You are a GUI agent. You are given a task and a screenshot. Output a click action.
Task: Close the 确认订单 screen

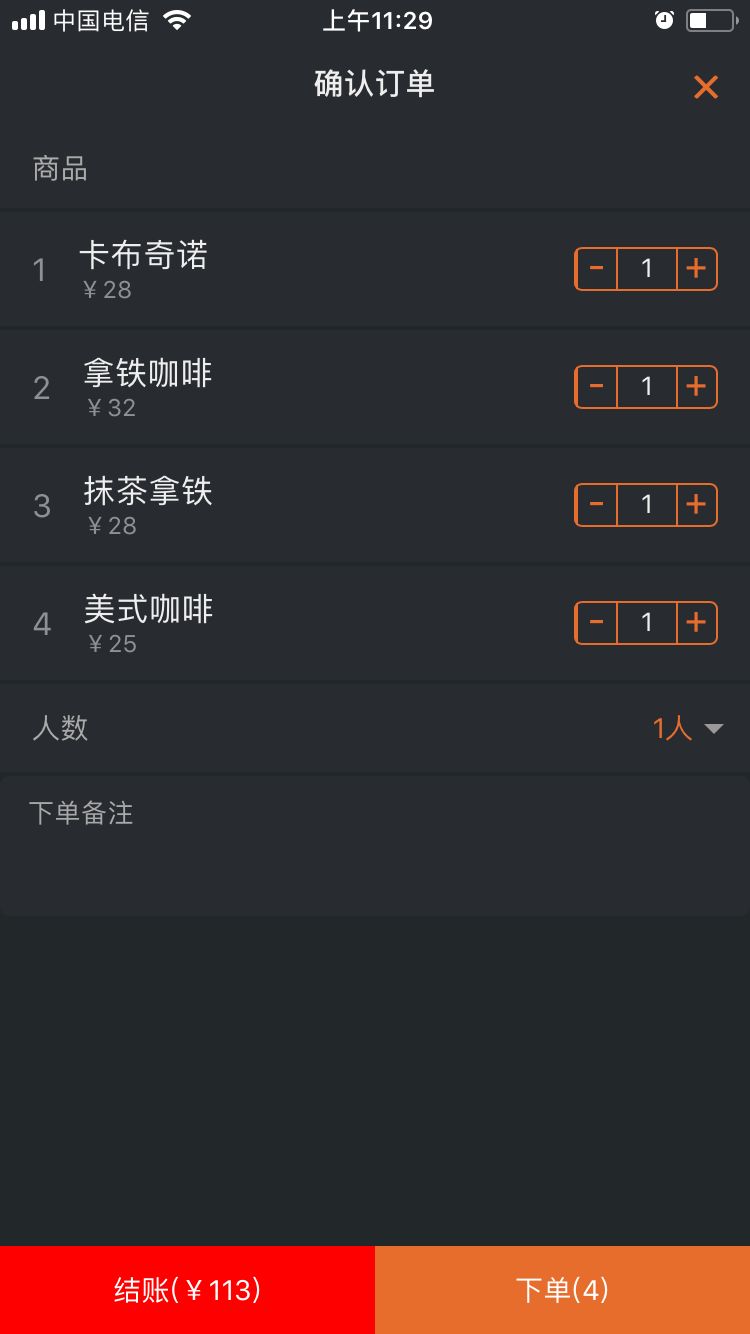tap(706, 88)
